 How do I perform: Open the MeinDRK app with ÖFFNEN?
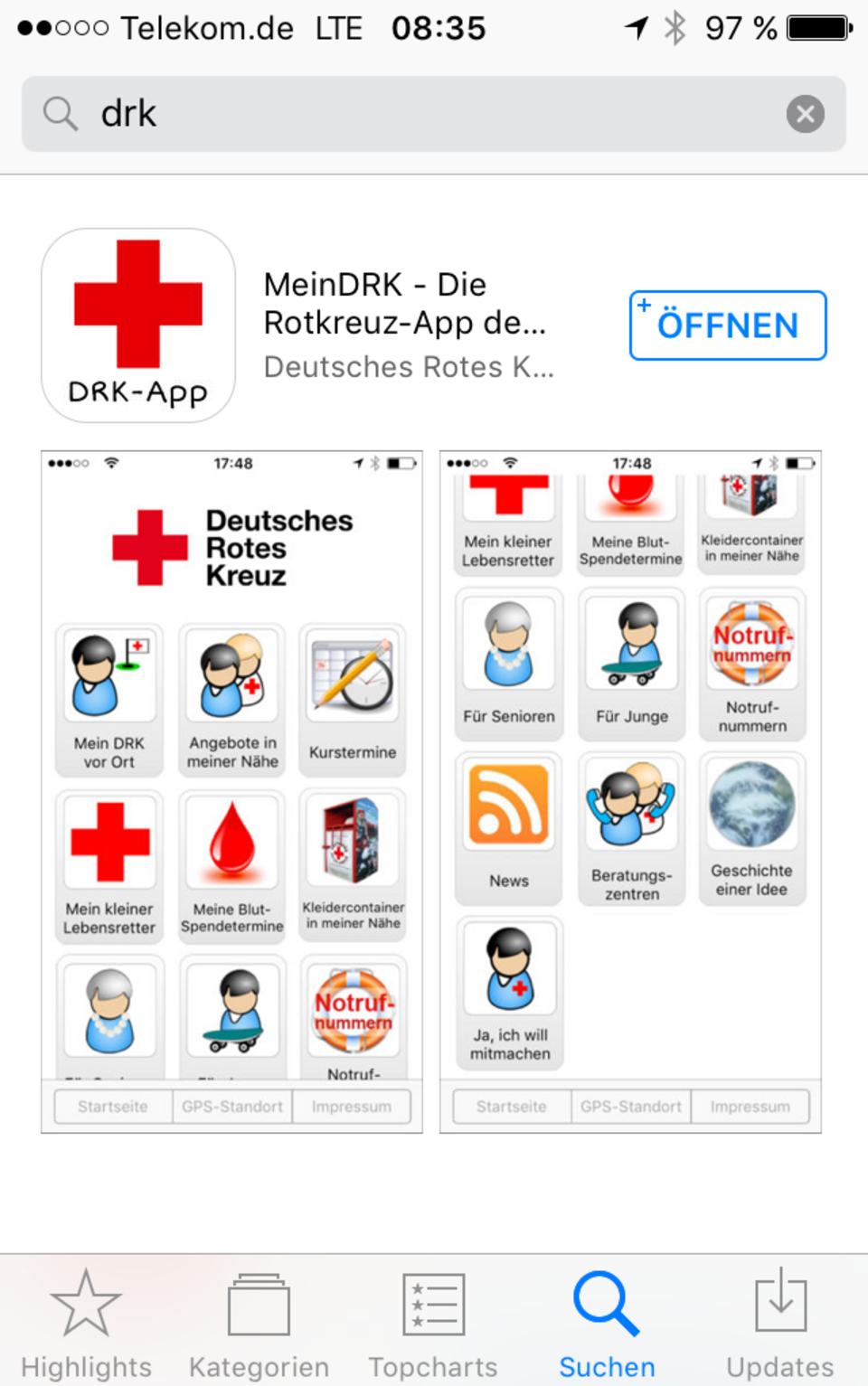(x=727, y=325)
